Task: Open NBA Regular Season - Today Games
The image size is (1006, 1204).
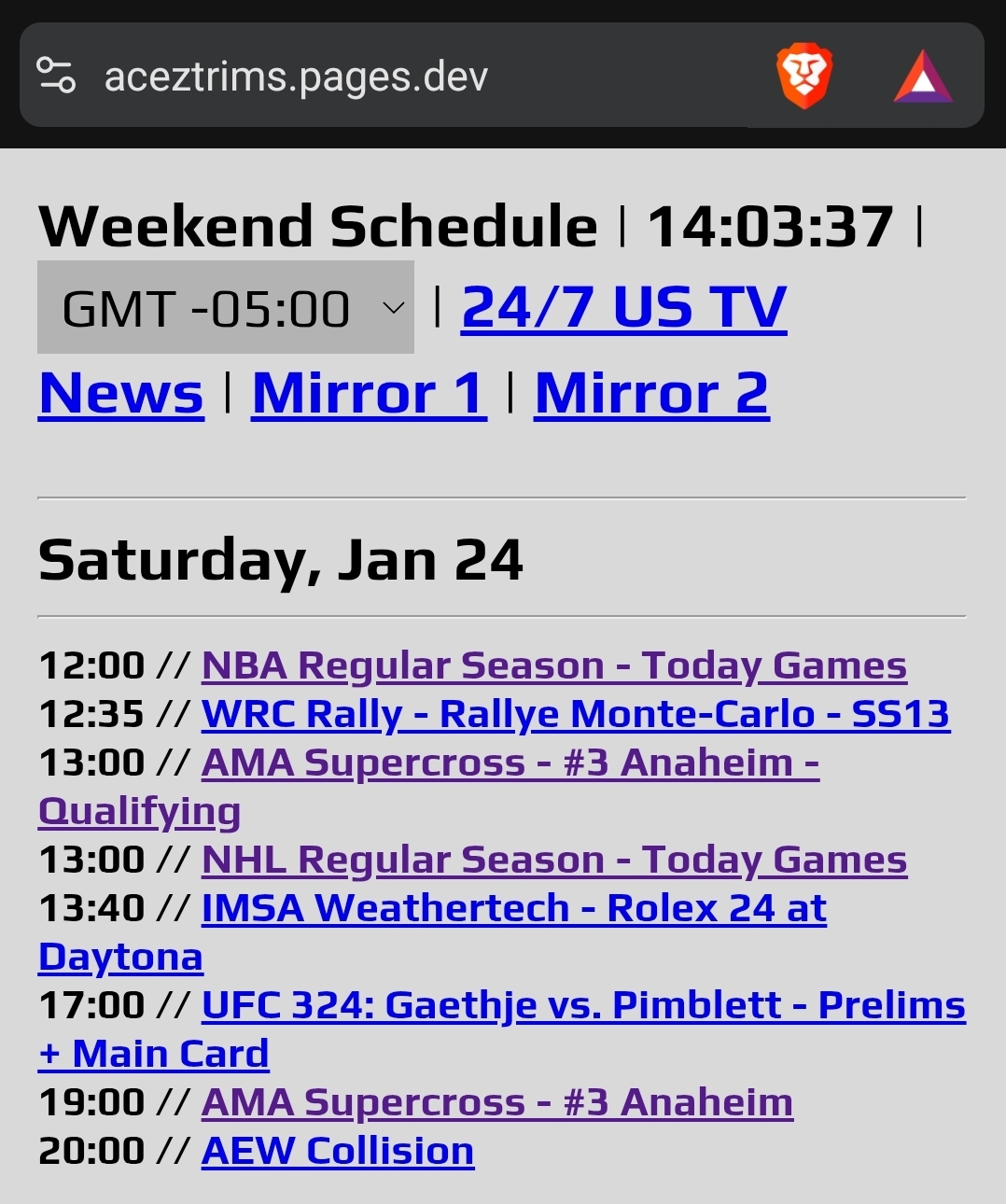Action: (x=553, y=665)
